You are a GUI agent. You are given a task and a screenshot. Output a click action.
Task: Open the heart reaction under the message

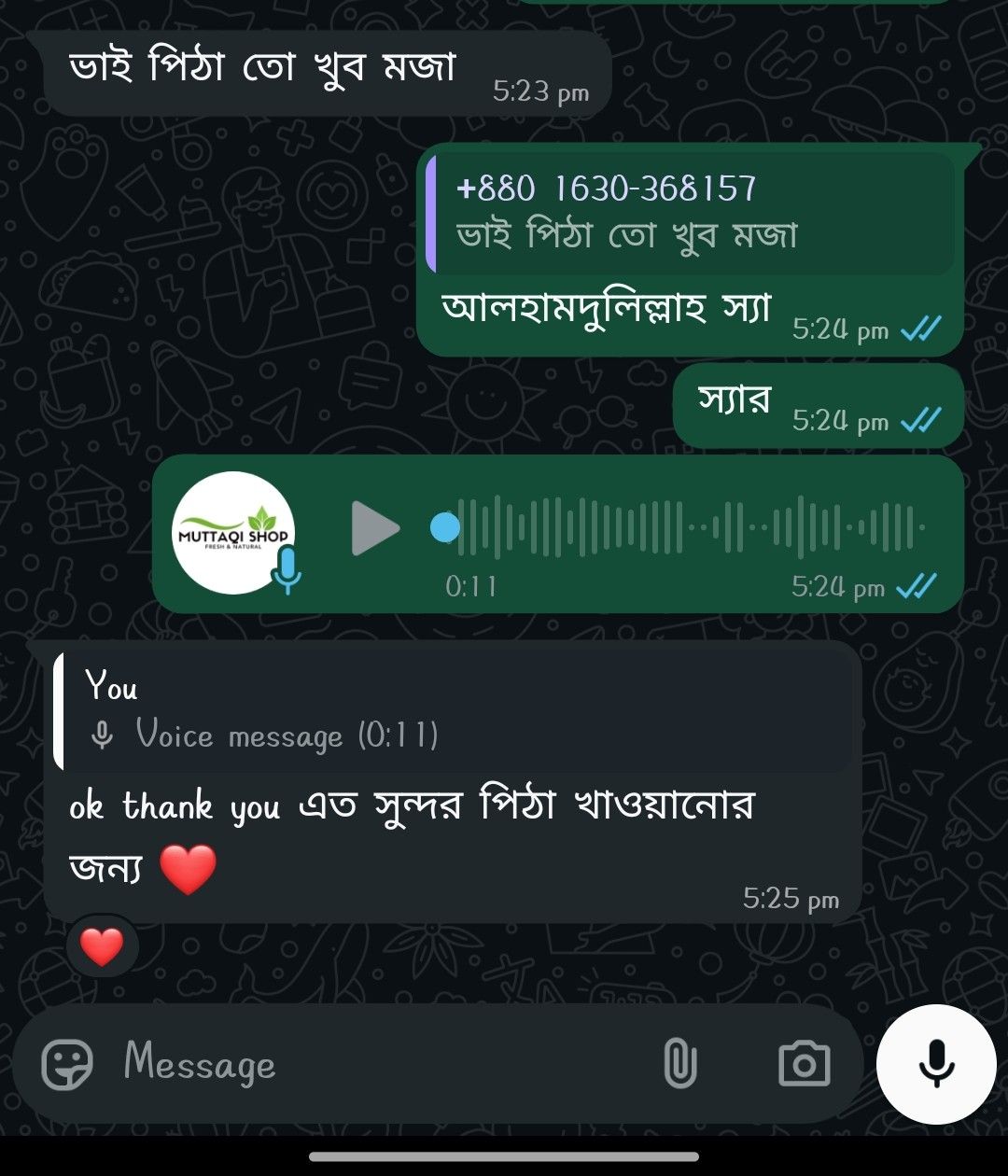pos(102,948)
